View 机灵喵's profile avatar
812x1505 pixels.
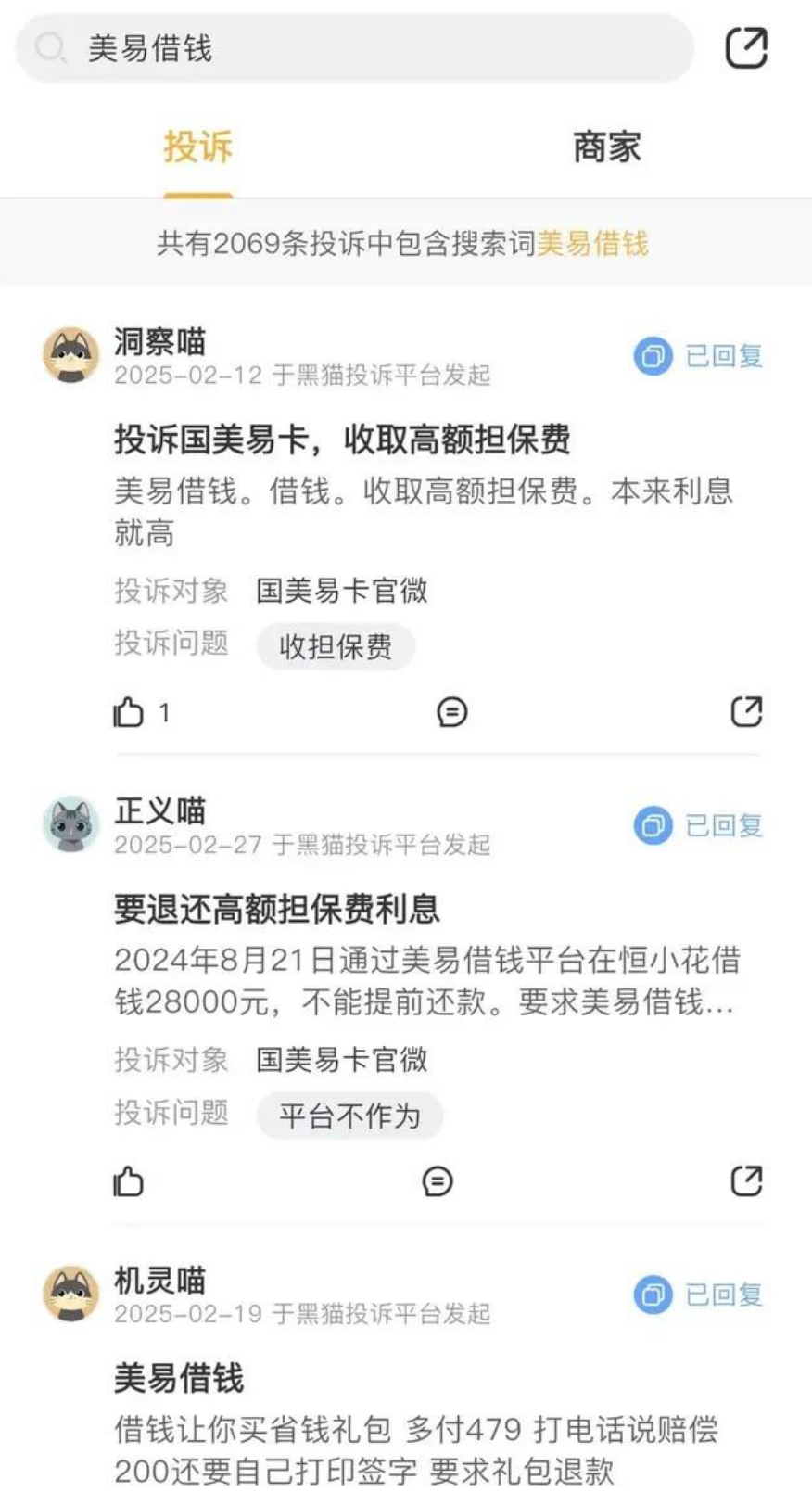[x=71, y=1294]
